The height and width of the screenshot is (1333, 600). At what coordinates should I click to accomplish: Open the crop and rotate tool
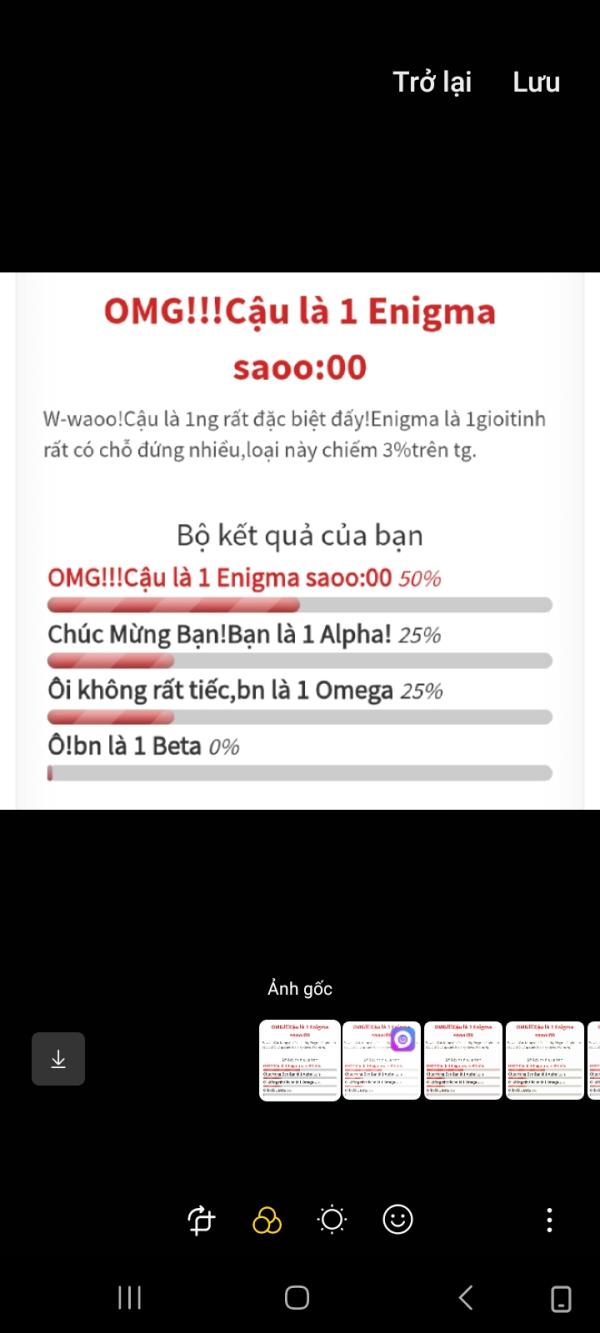click(x=201, y=1219)
